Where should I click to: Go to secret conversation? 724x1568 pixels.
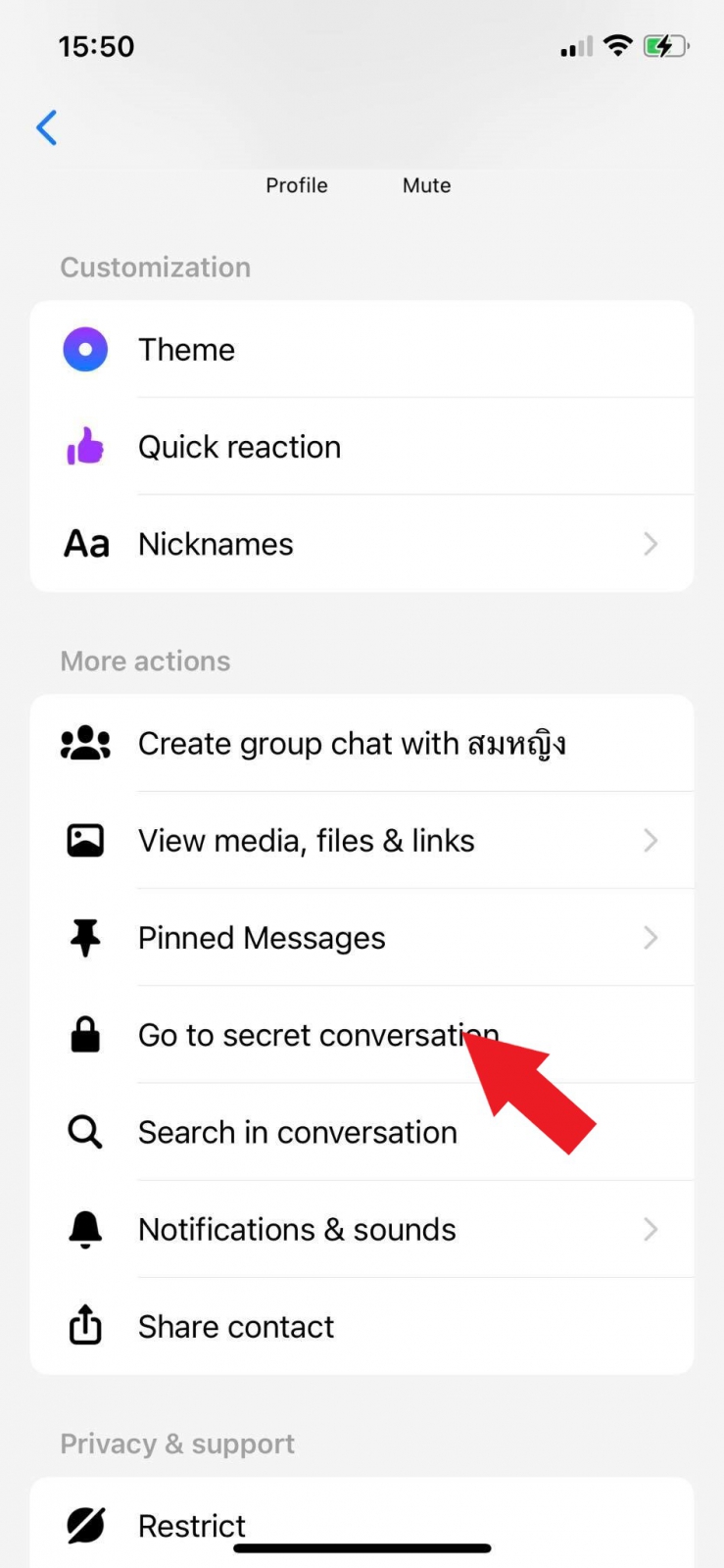tap(294, 1035)
